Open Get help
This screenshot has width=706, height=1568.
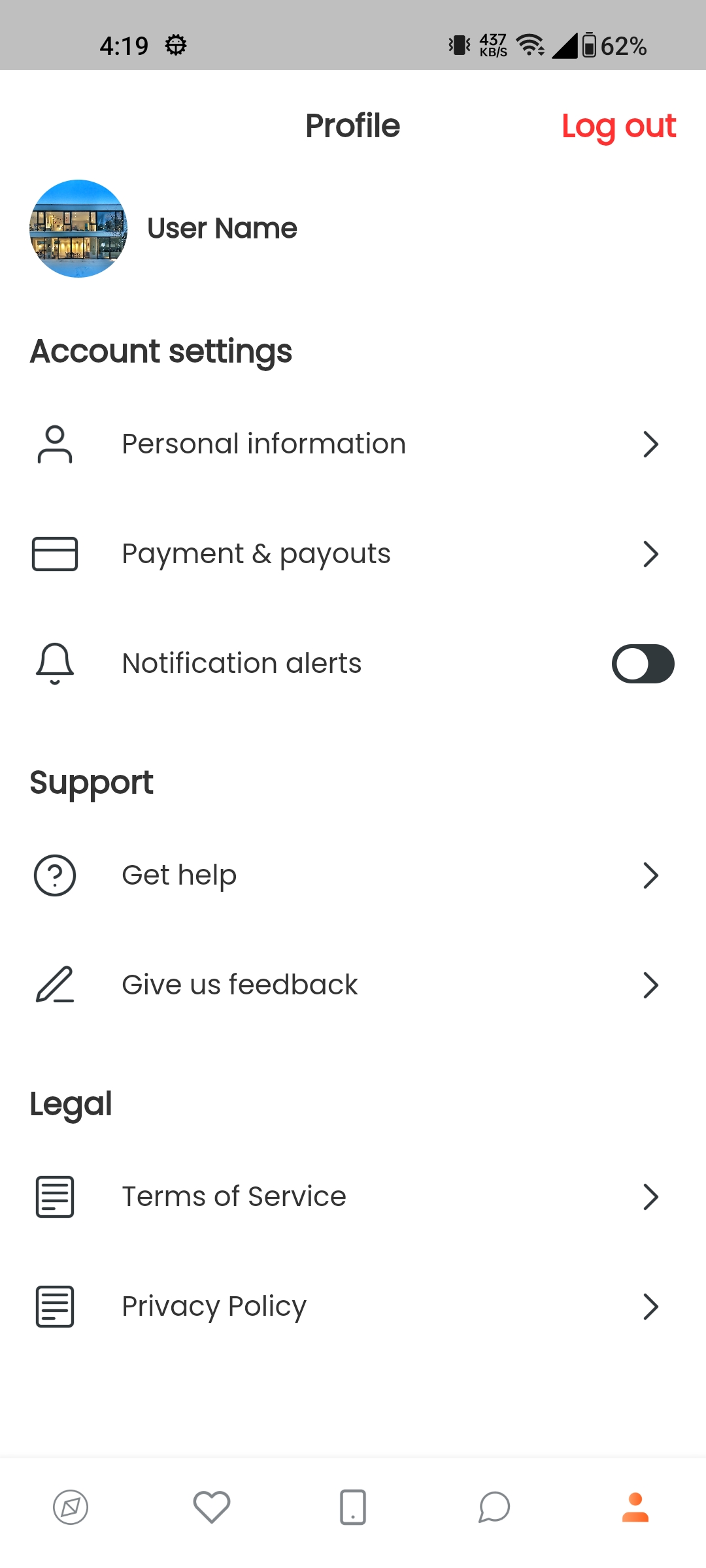(353, 875)
